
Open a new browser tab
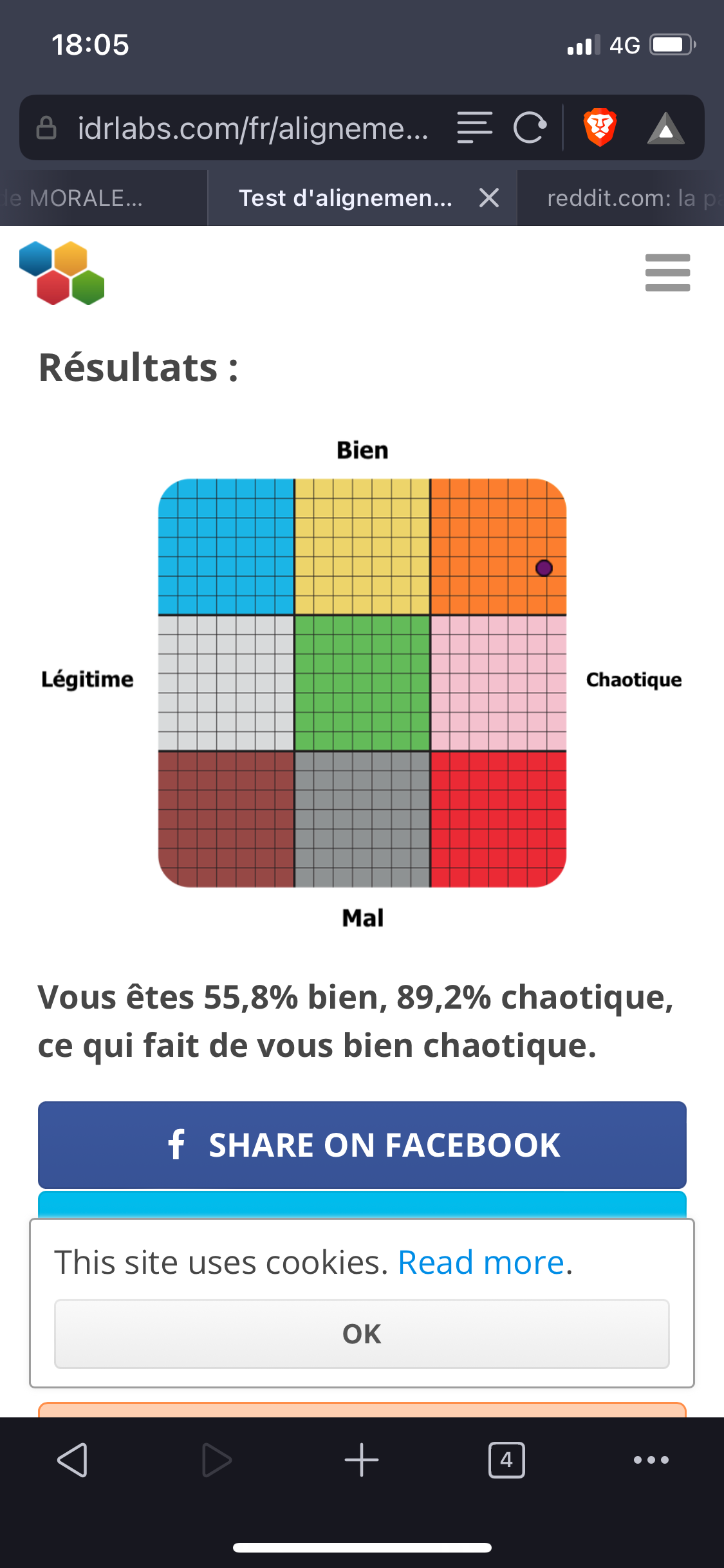pyautogui.click(x=362, y=1460)
